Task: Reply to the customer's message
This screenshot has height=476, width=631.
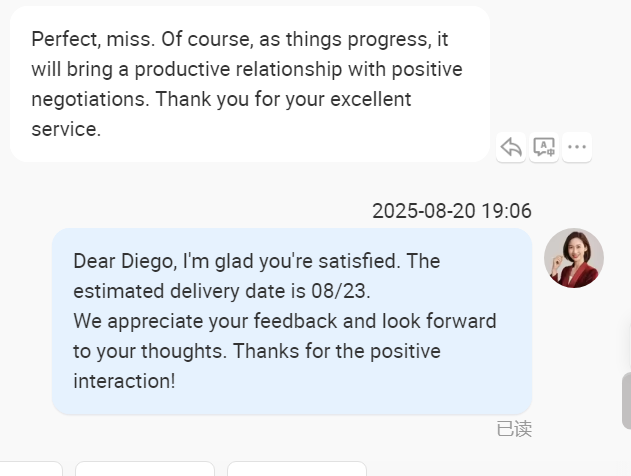Action: [511, 147]
